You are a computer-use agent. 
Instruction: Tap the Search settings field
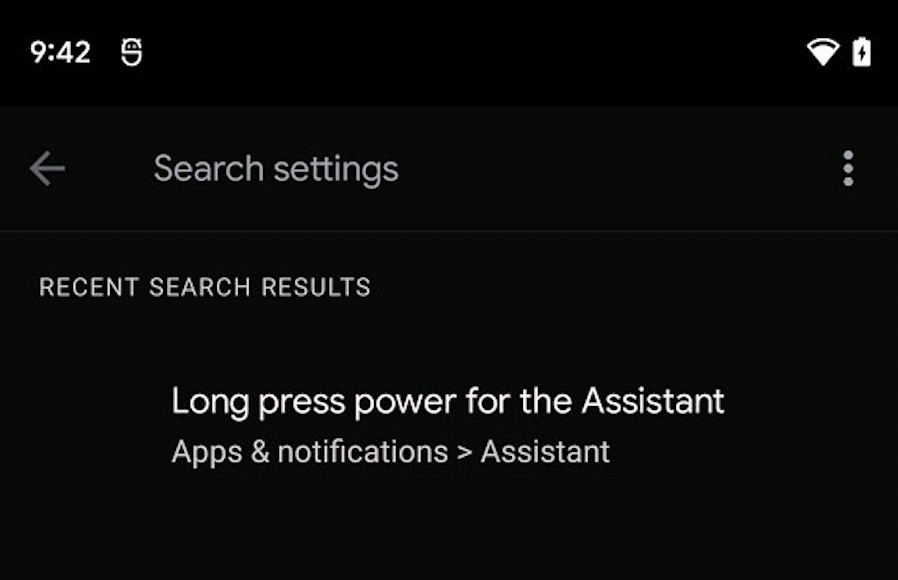click(x=276, y=169)
